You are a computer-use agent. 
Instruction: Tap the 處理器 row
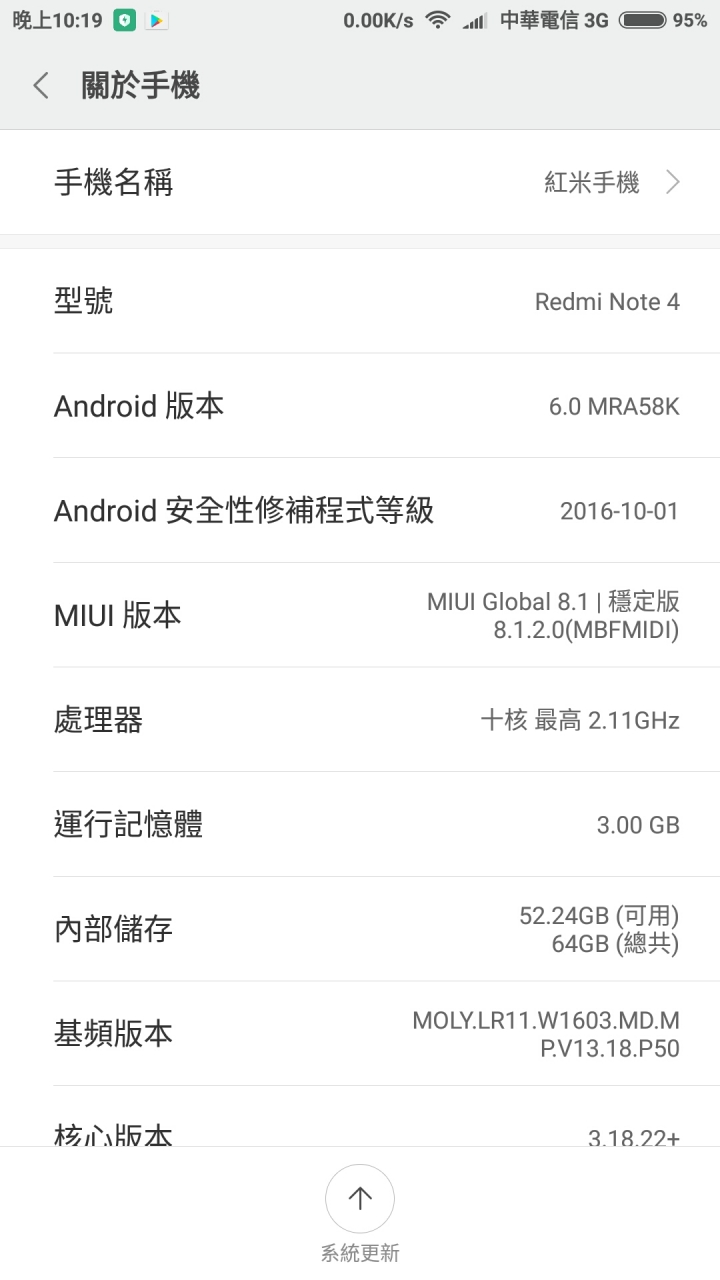360,720
